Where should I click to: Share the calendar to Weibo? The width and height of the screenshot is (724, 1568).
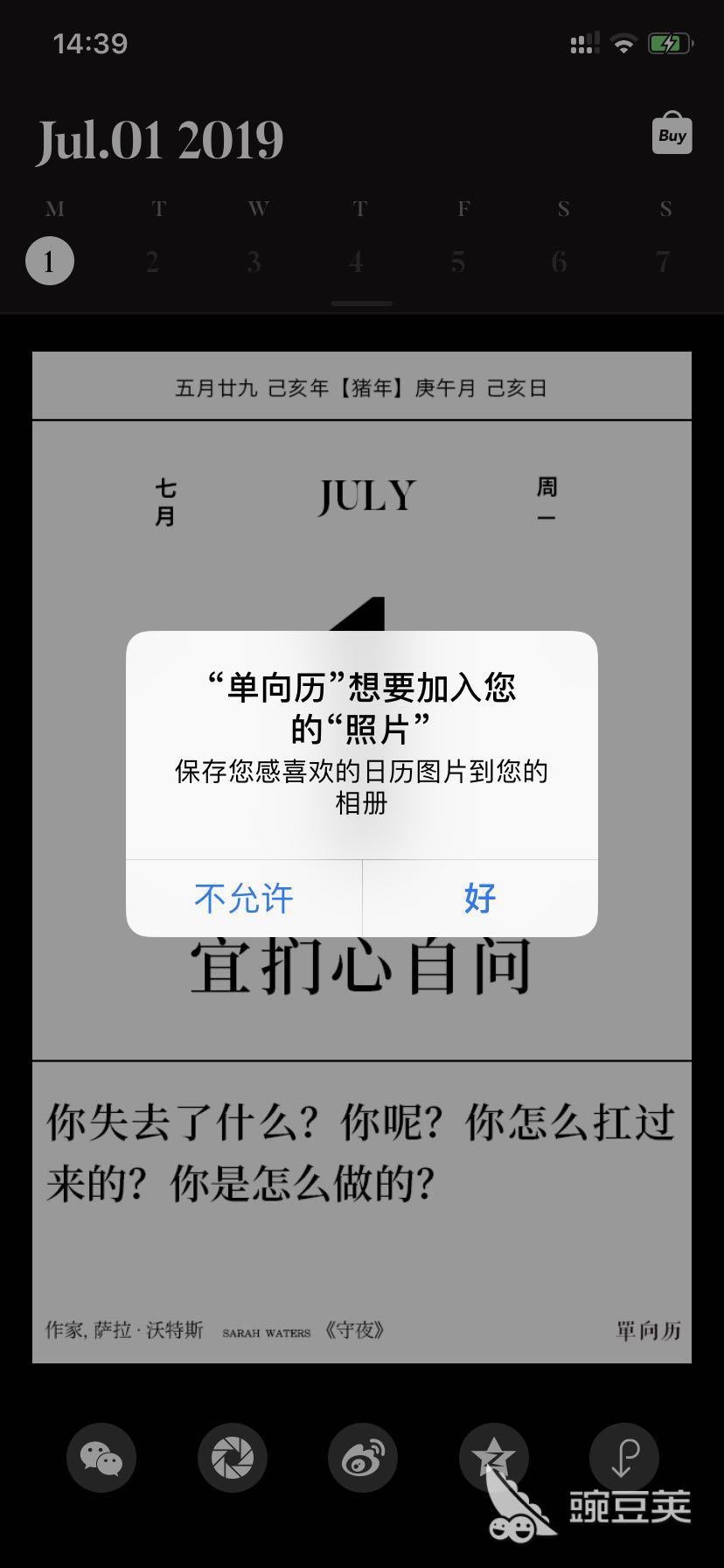(362, 1459)
